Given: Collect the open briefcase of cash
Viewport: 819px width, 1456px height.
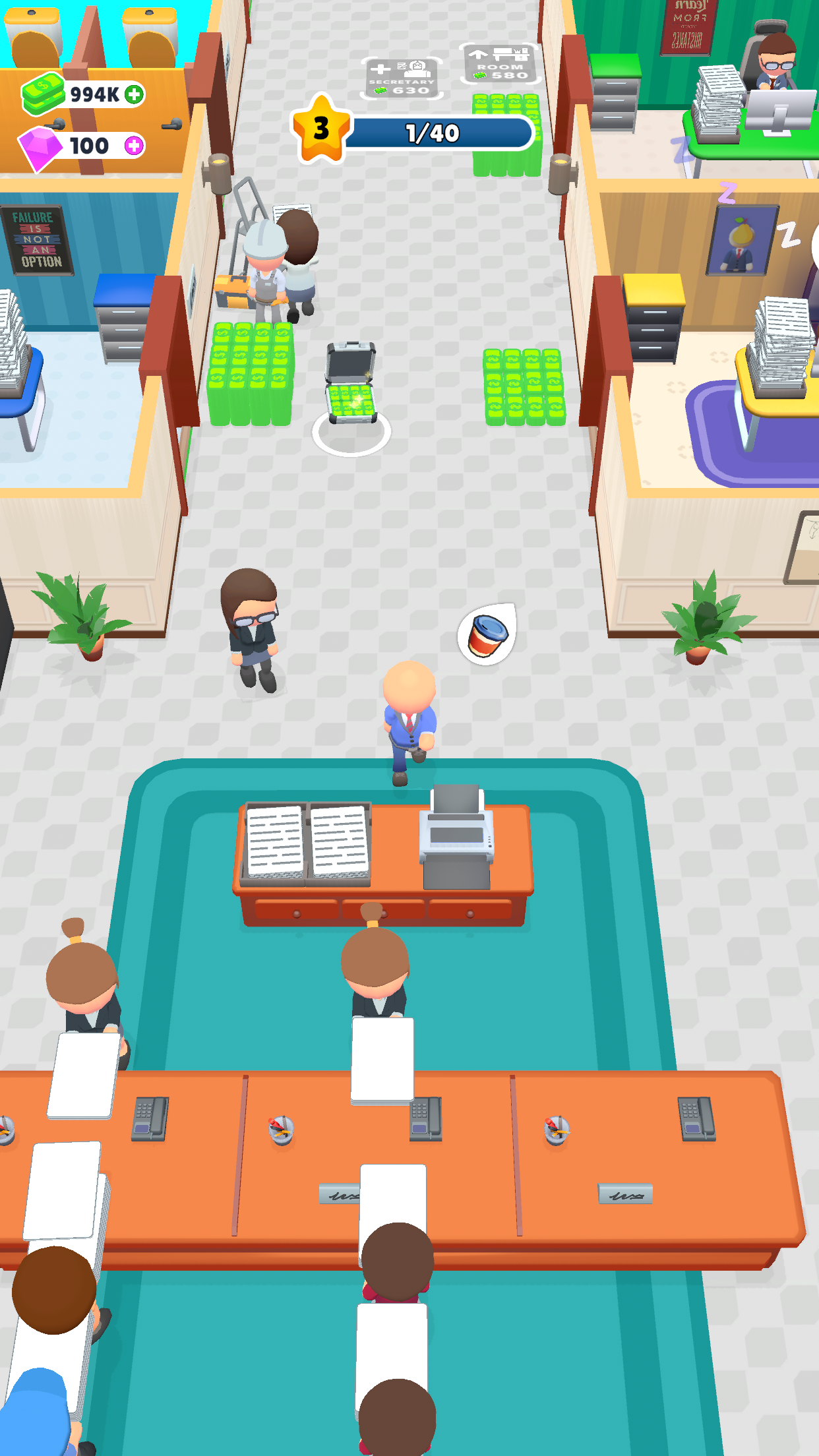Looking at the screenshot, I should (351, 386).
